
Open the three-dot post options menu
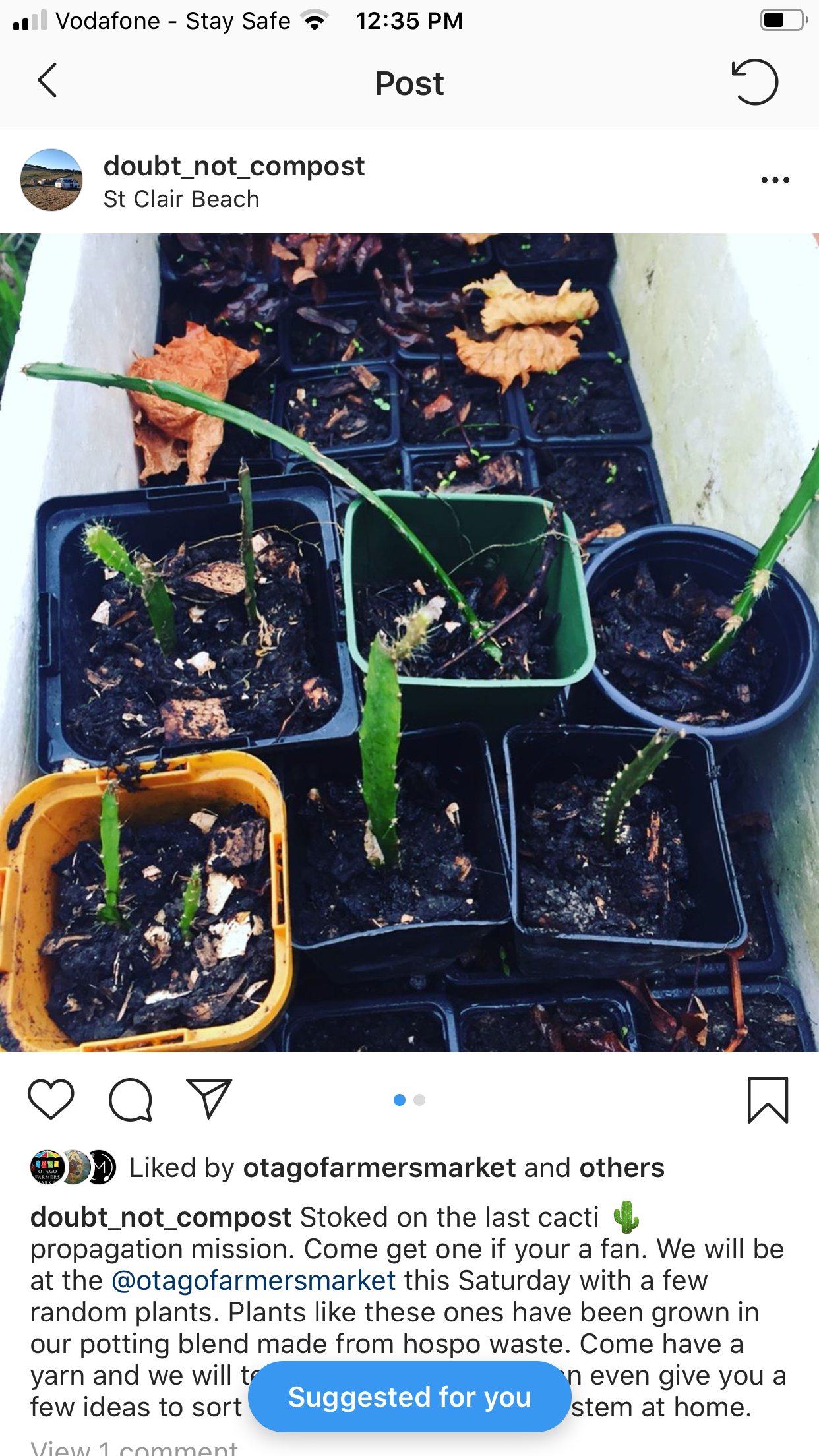[775, 180]
